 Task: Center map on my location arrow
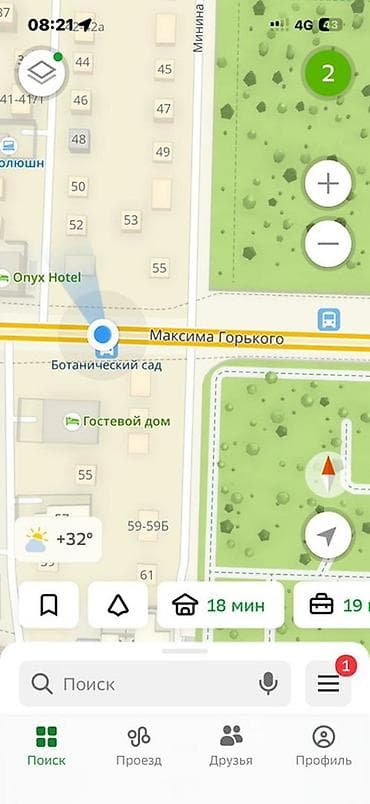(x=328, y=536)
